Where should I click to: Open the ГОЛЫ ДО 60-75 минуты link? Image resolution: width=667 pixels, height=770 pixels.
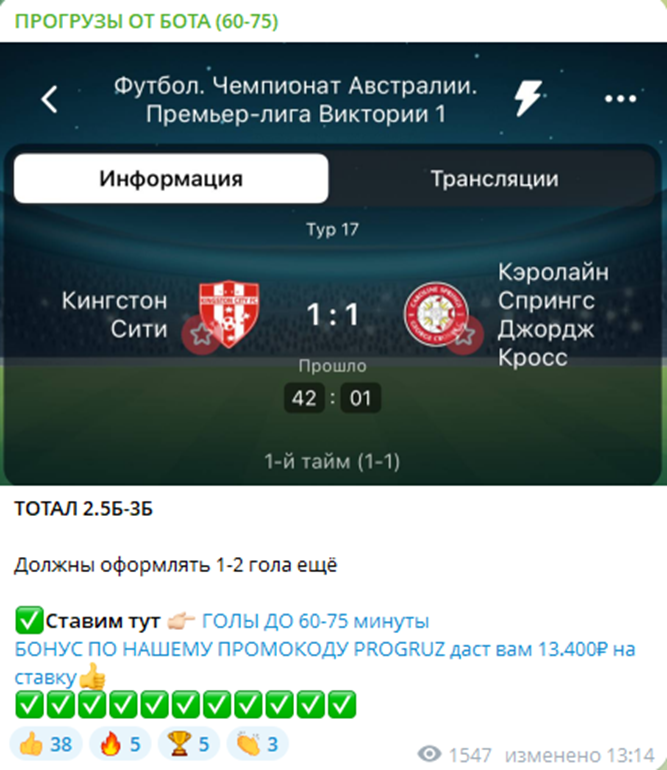[x=314, y=620]
